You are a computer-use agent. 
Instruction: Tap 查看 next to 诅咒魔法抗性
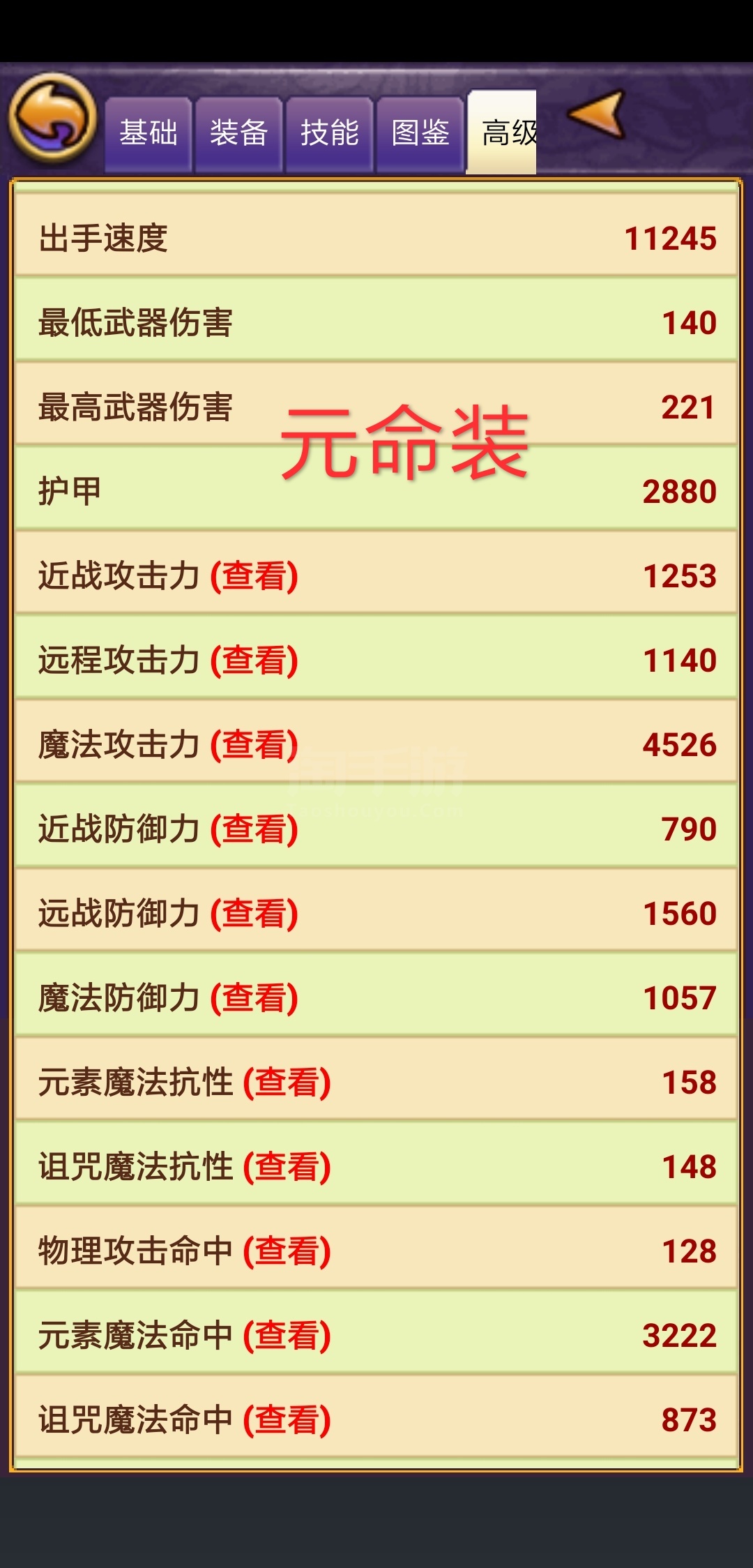tap(287, 1168)
